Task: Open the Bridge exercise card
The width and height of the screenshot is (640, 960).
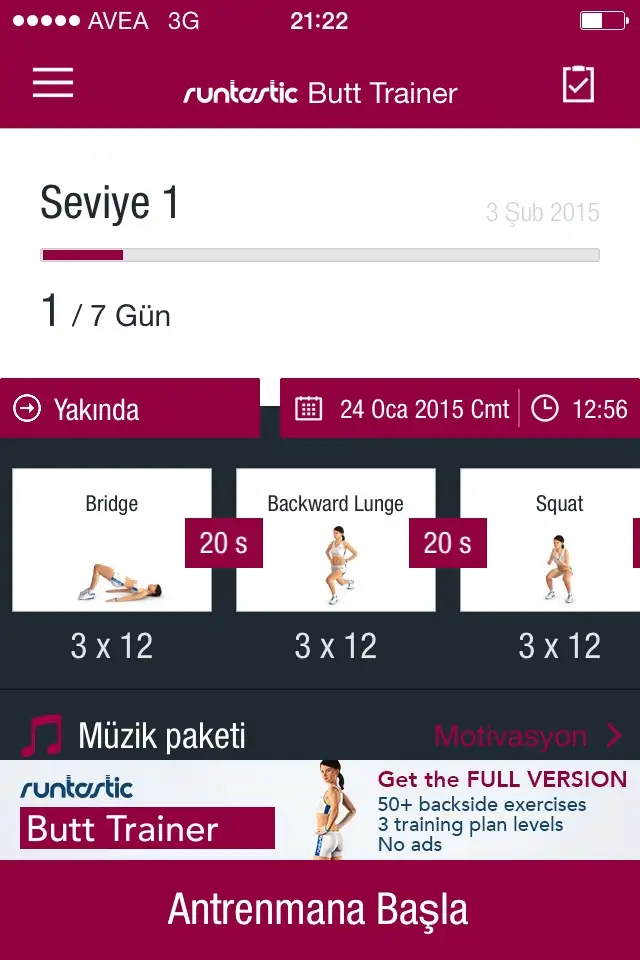Action: [x=112, y=540]
